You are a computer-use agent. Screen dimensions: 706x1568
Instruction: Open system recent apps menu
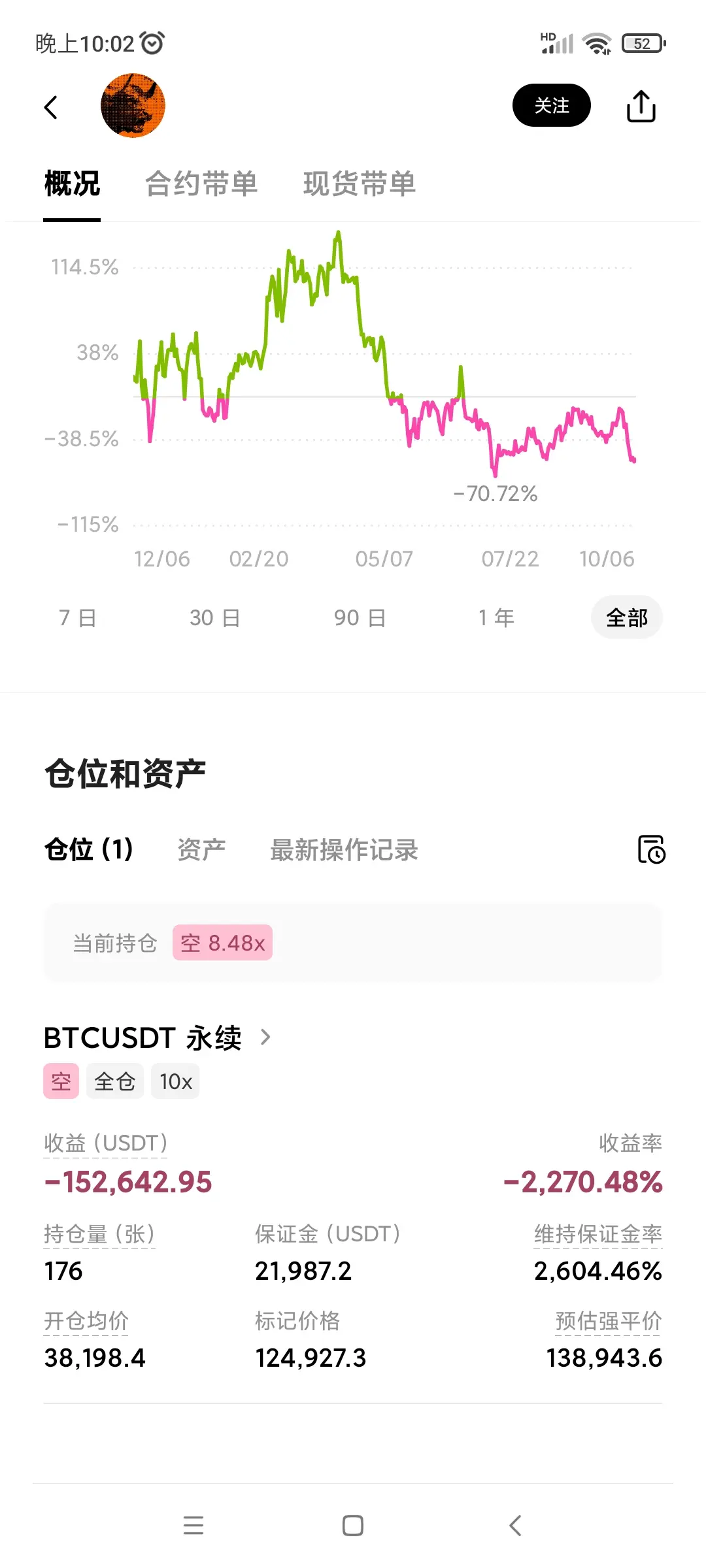tap(193, 1526)
